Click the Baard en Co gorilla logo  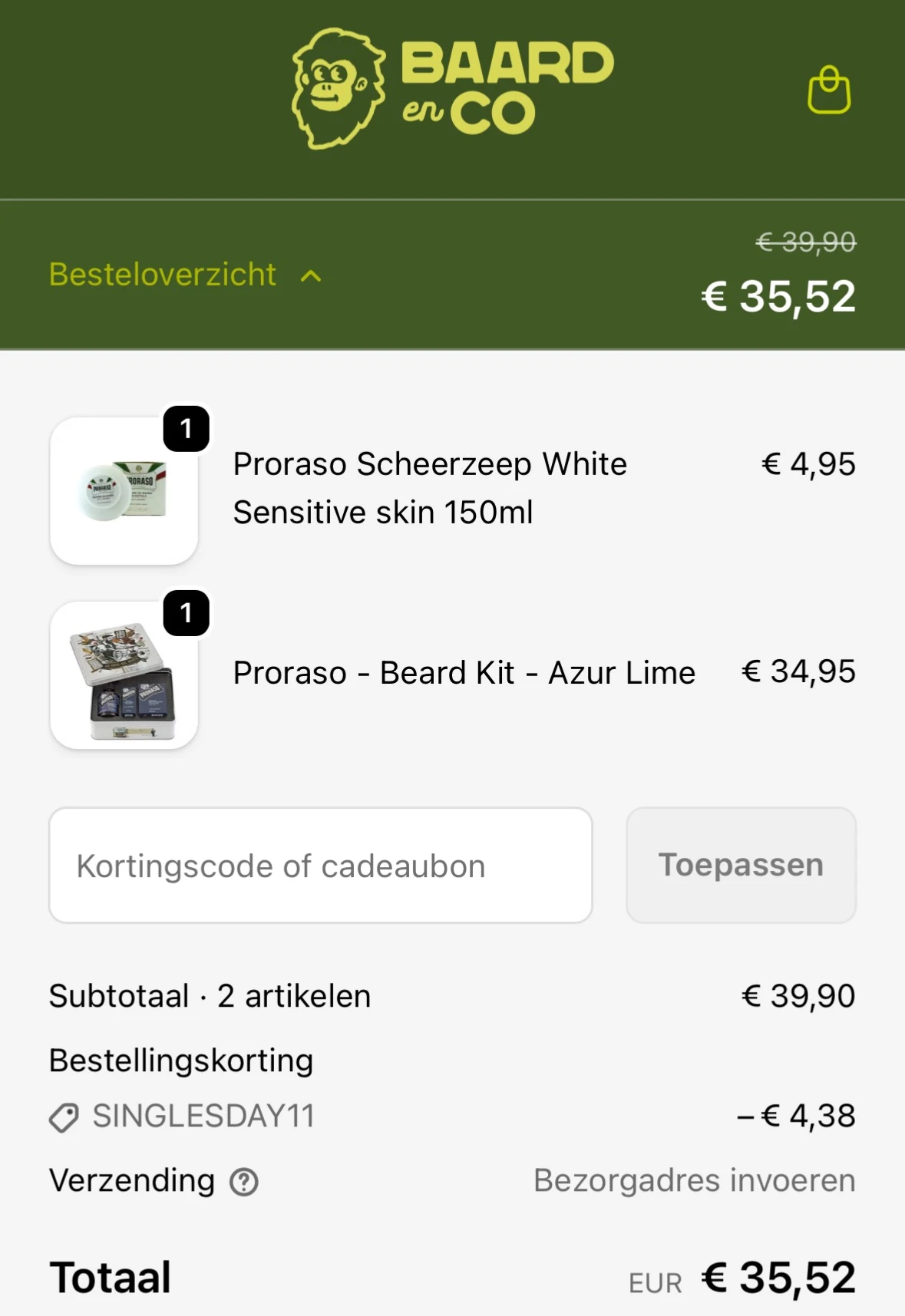(336, 87)
